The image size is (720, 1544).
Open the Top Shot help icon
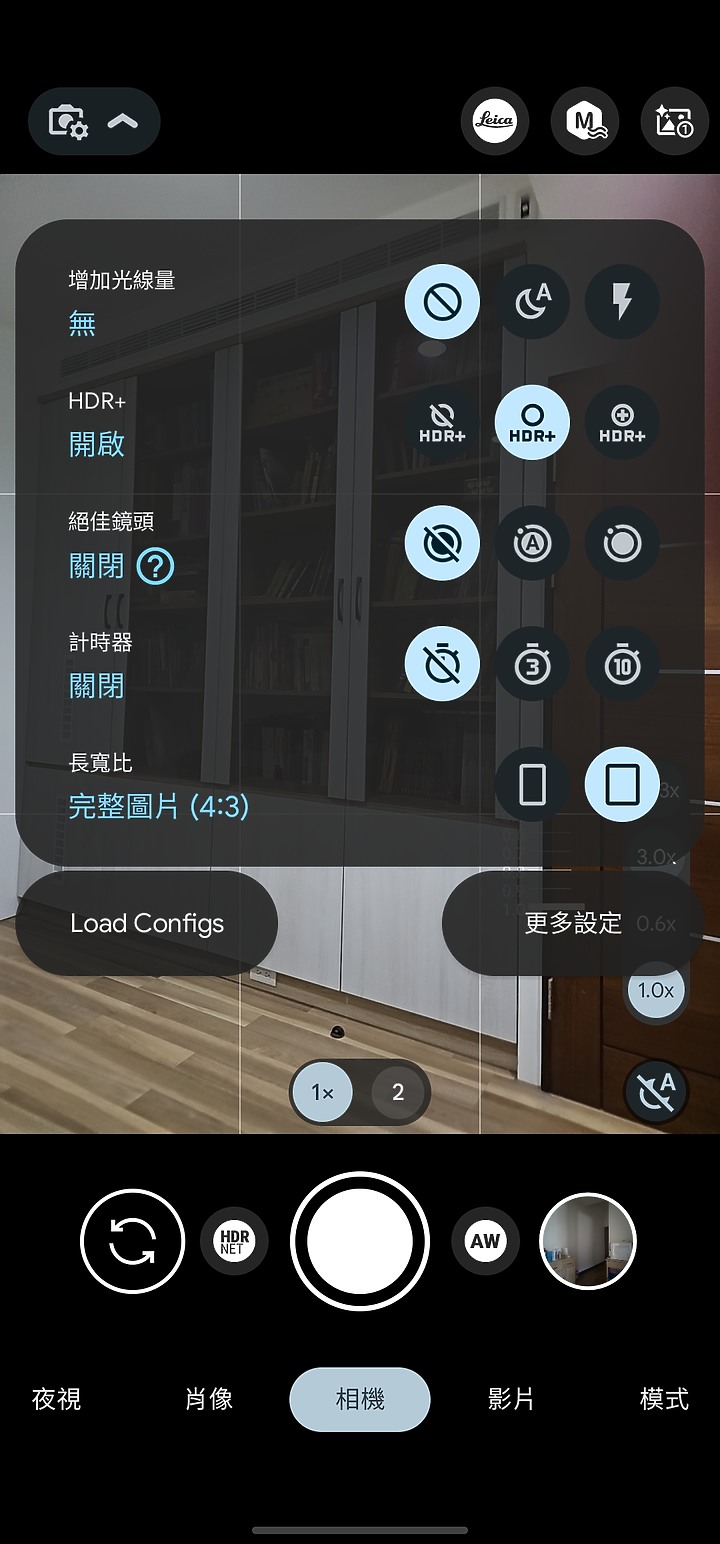tap(155, 568)
